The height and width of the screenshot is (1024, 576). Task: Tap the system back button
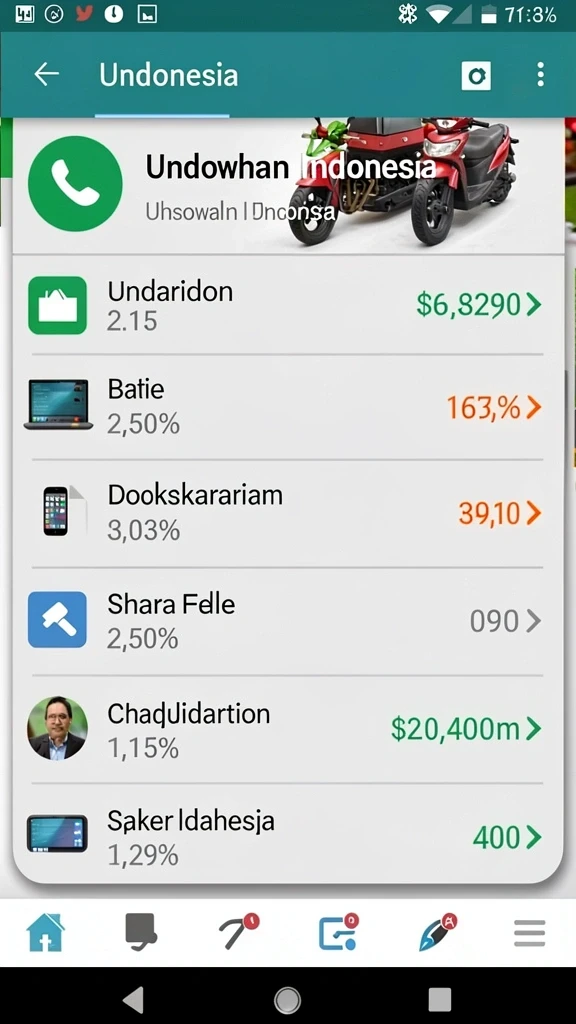[x=134, y=999]
